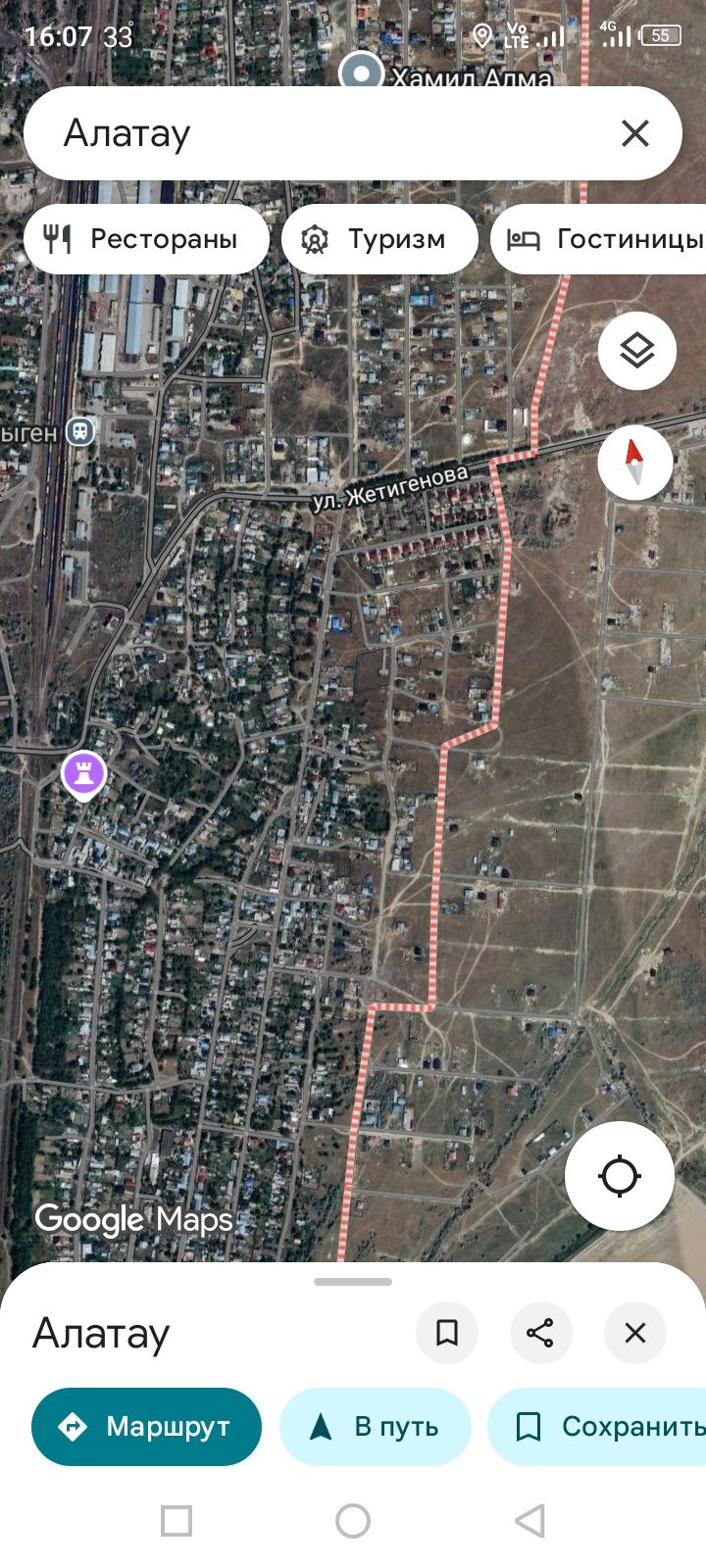Tap the Маршрут directions button
The image size is (706, 1568).
(x=147, y=1427)
